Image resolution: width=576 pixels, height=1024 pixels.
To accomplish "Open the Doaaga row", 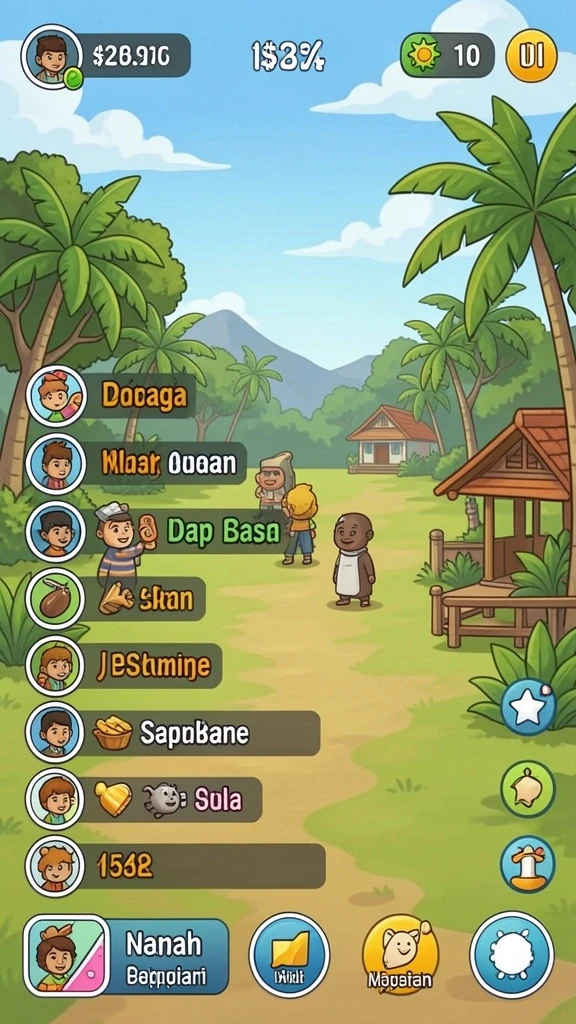I will 111,396.
